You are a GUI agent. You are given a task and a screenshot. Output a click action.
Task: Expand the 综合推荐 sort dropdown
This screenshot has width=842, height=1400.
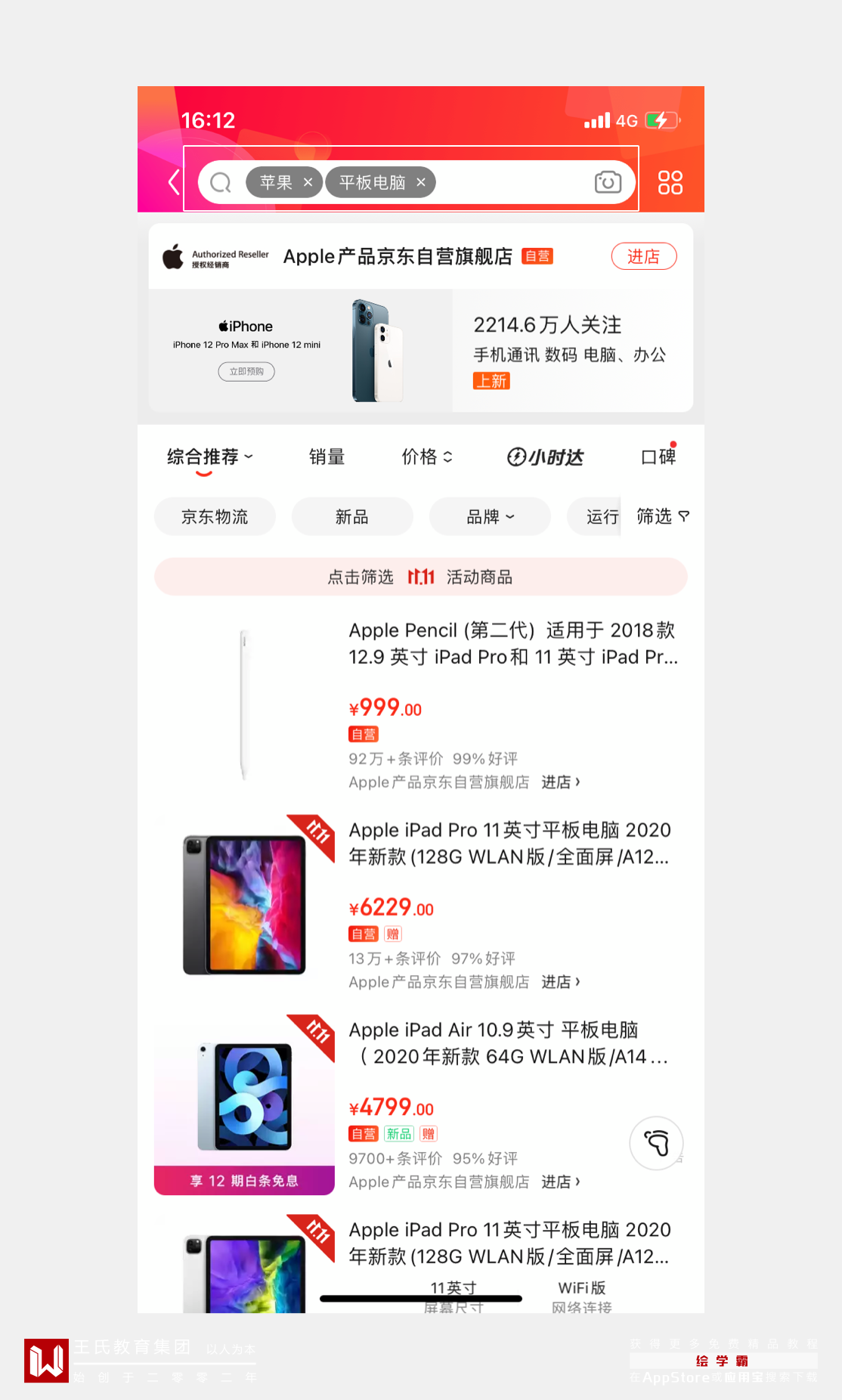(x=209, y=457)
